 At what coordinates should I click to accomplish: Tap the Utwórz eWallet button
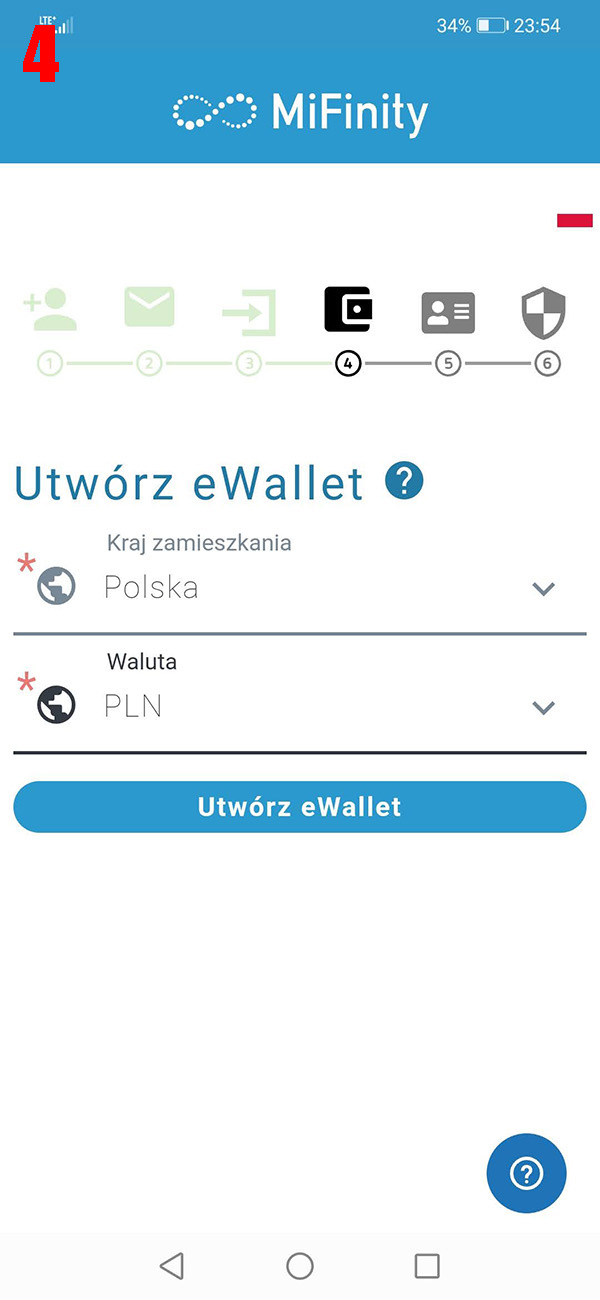300,807
